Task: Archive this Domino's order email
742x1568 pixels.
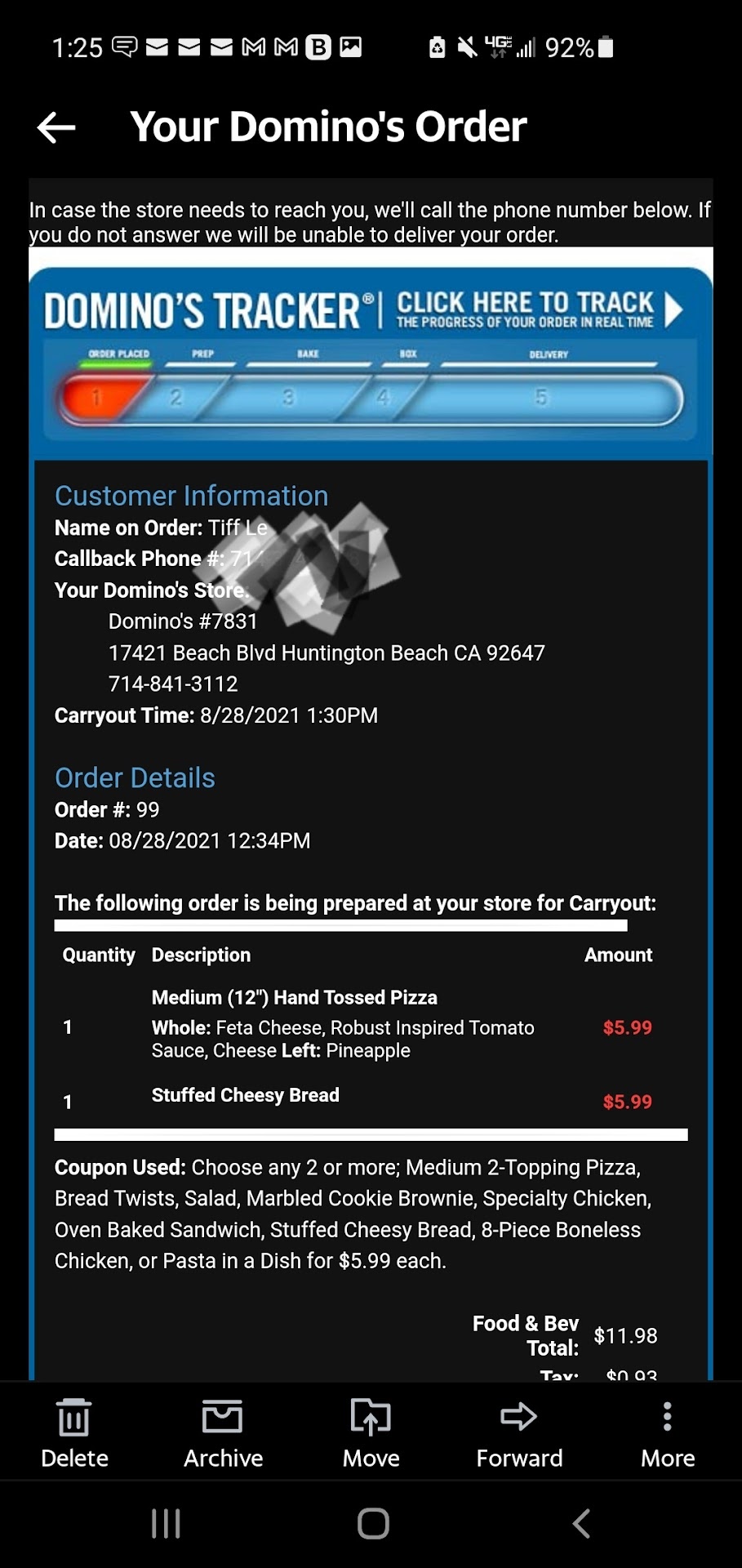Action: pos(222,1432)
